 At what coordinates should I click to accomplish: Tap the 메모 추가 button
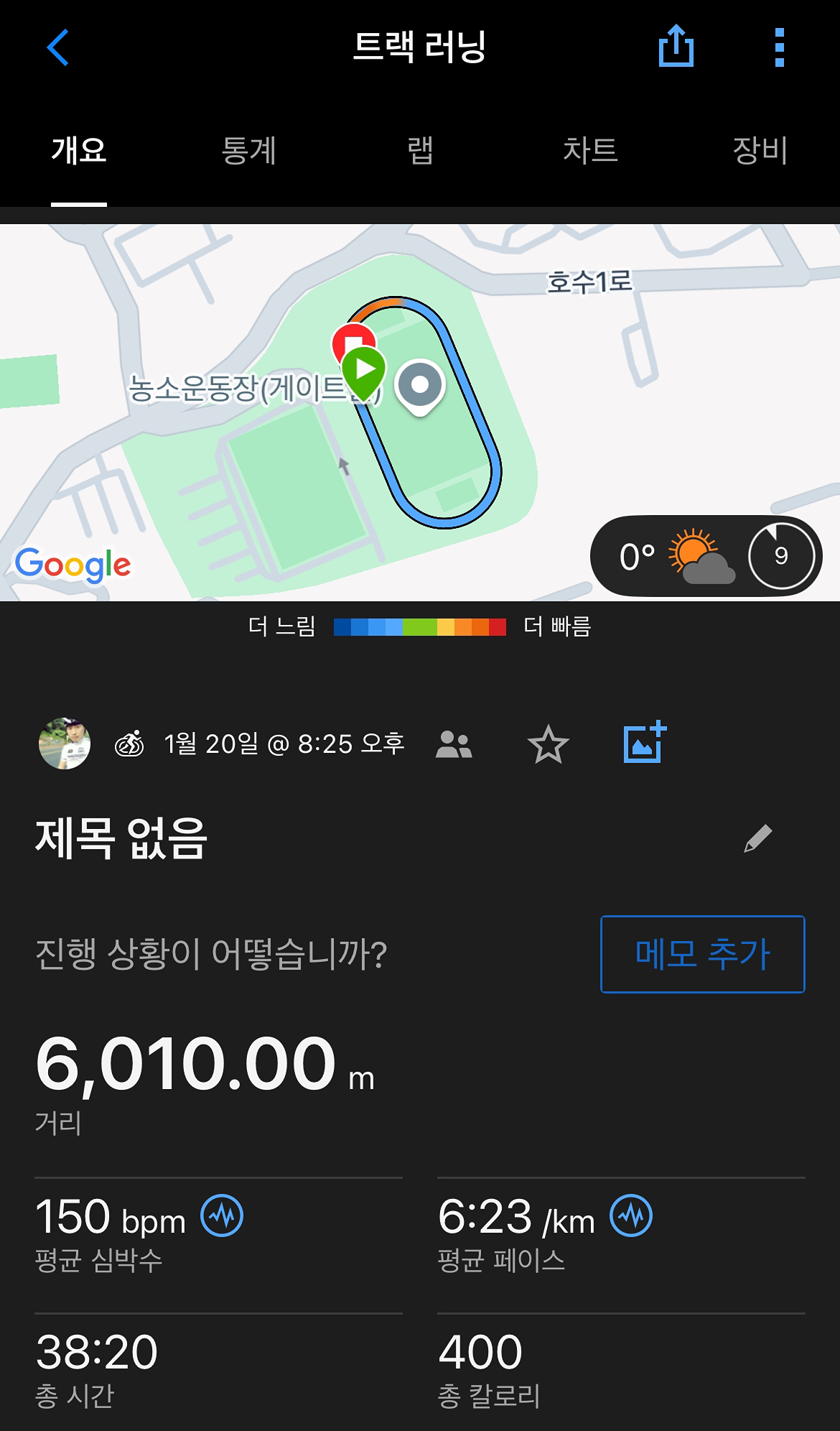(x=702, y=955)
